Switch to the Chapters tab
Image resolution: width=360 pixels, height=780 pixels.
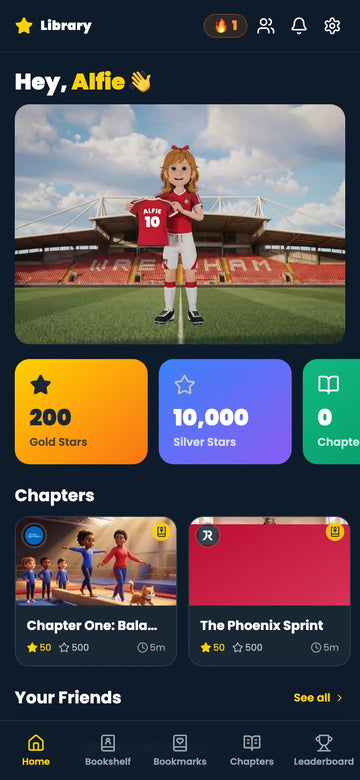click(252, 750)
